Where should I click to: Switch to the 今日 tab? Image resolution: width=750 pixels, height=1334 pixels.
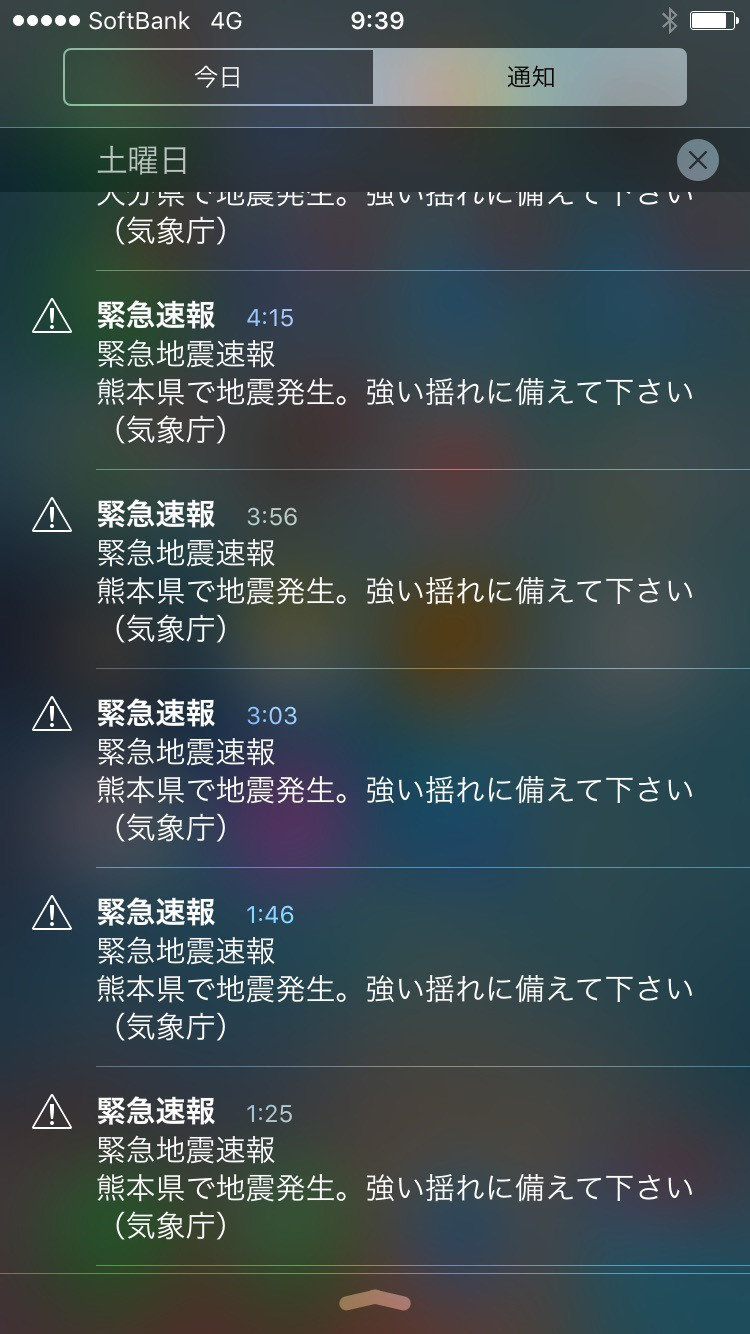click(x=219, y=77)
